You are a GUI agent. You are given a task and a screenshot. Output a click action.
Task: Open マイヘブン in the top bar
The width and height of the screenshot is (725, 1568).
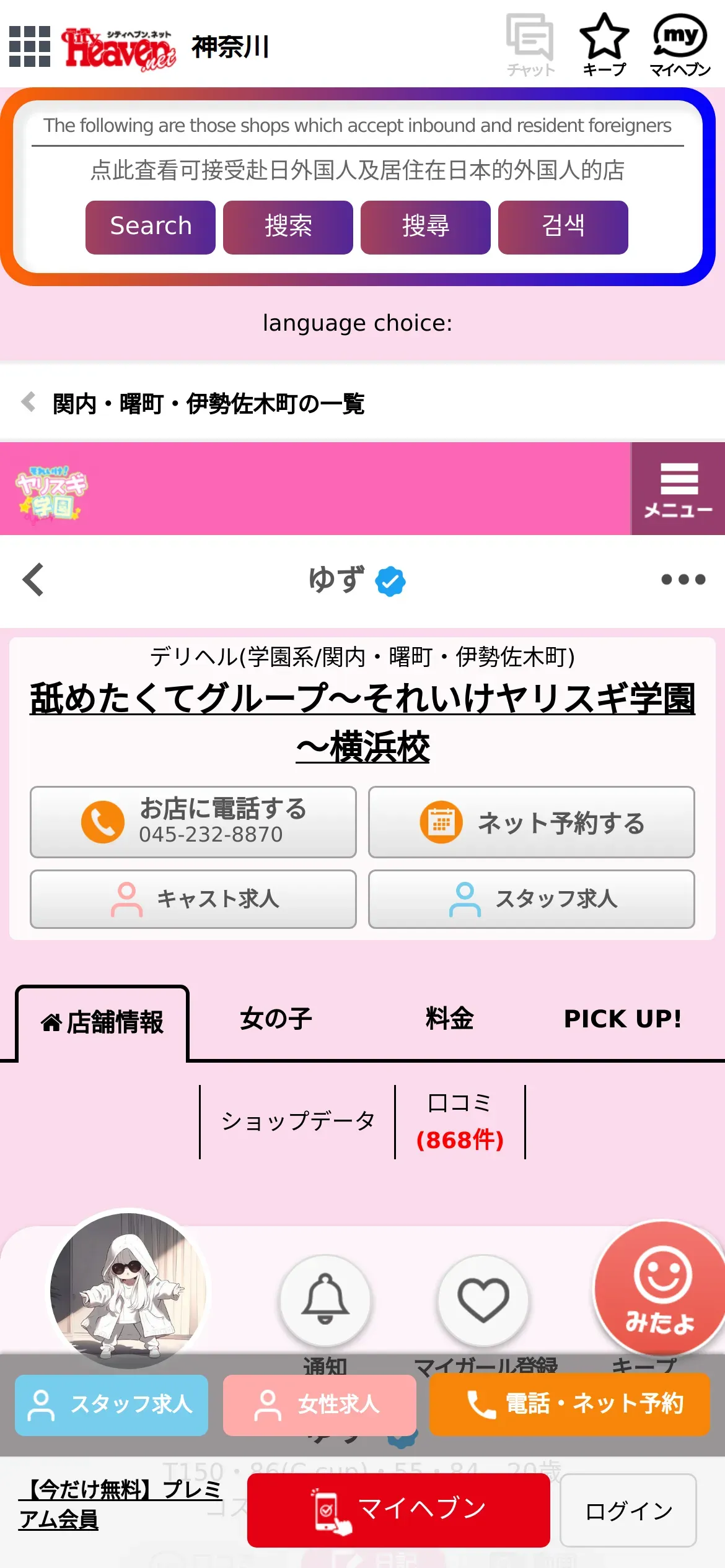click(x=680, y=45)
